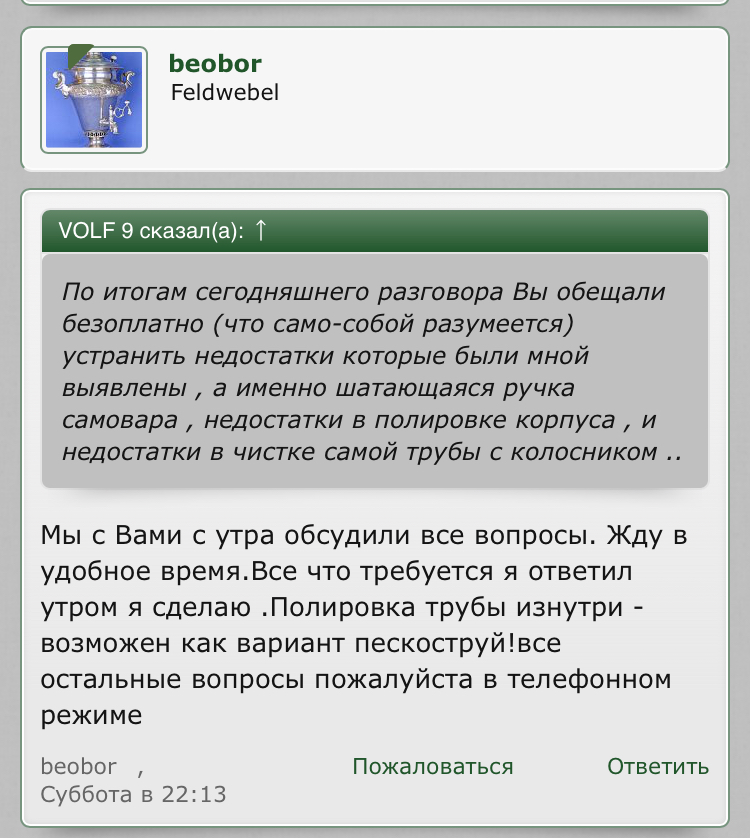Jump to VOLF 9's quoted post arrow
The image size is (750, 838).
pyautogui.click(x=261, y=230)
